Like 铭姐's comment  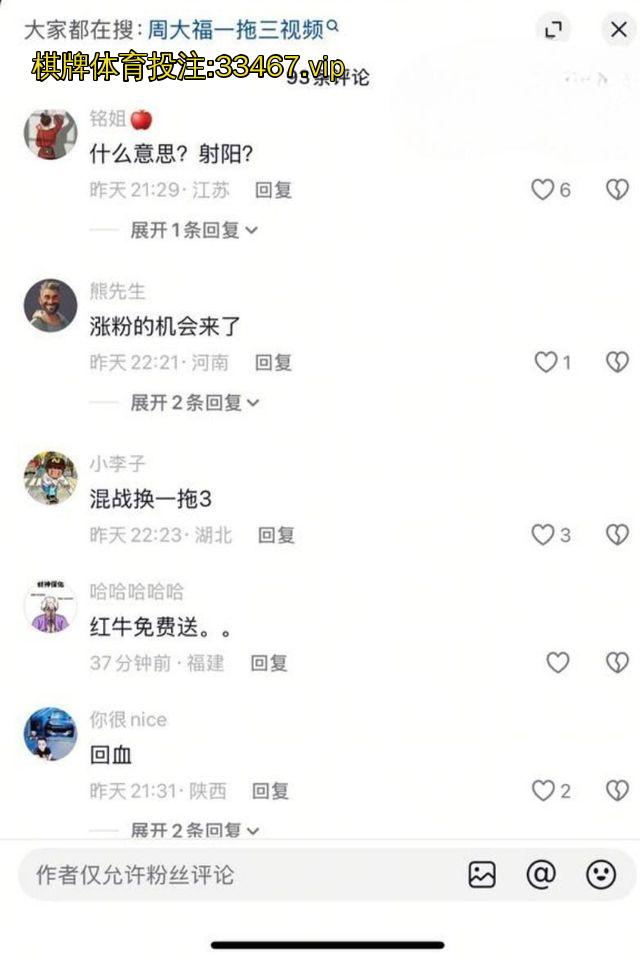click(543, 189)
